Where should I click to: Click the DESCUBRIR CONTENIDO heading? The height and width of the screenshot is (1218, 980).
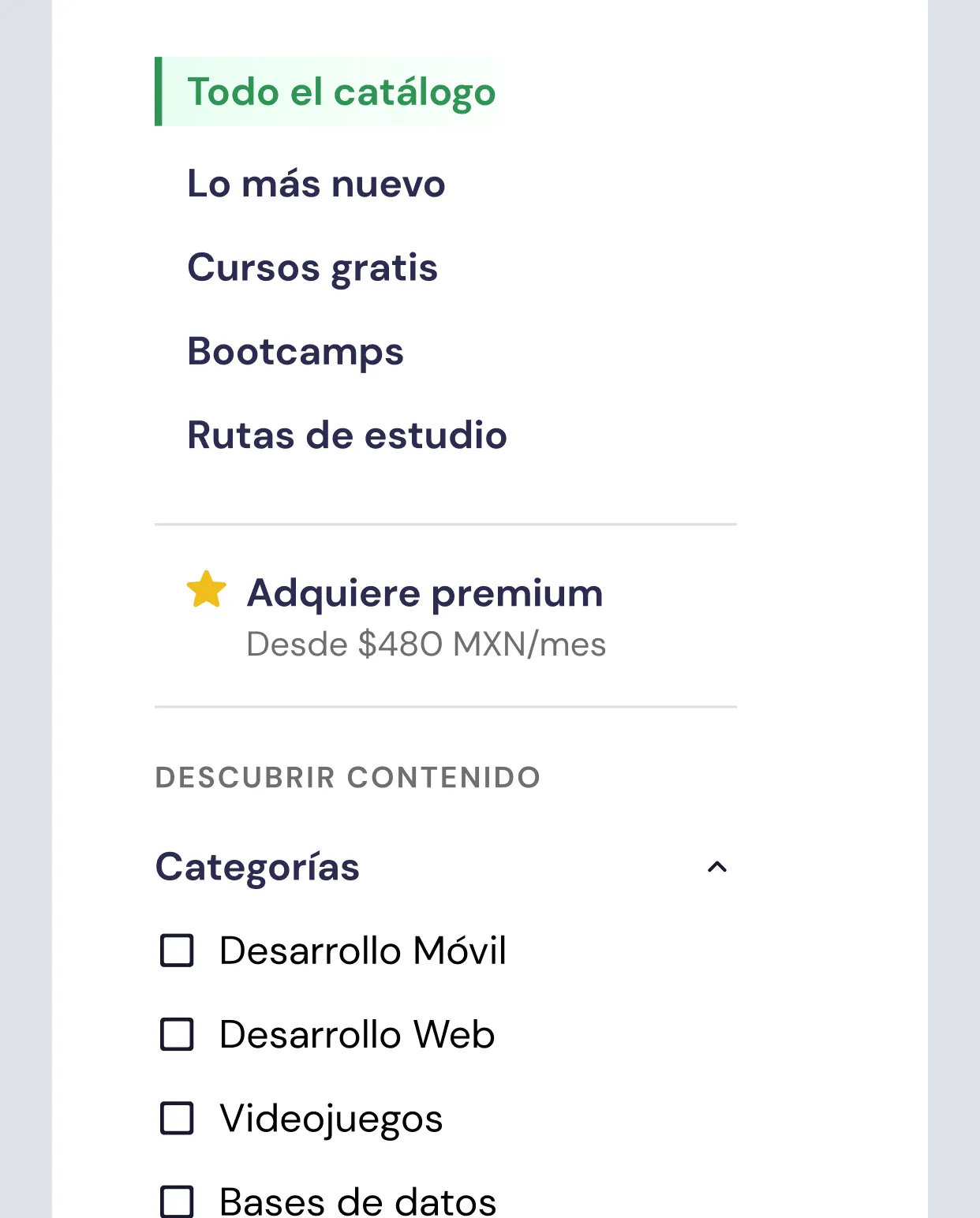(x=347, y=777)
